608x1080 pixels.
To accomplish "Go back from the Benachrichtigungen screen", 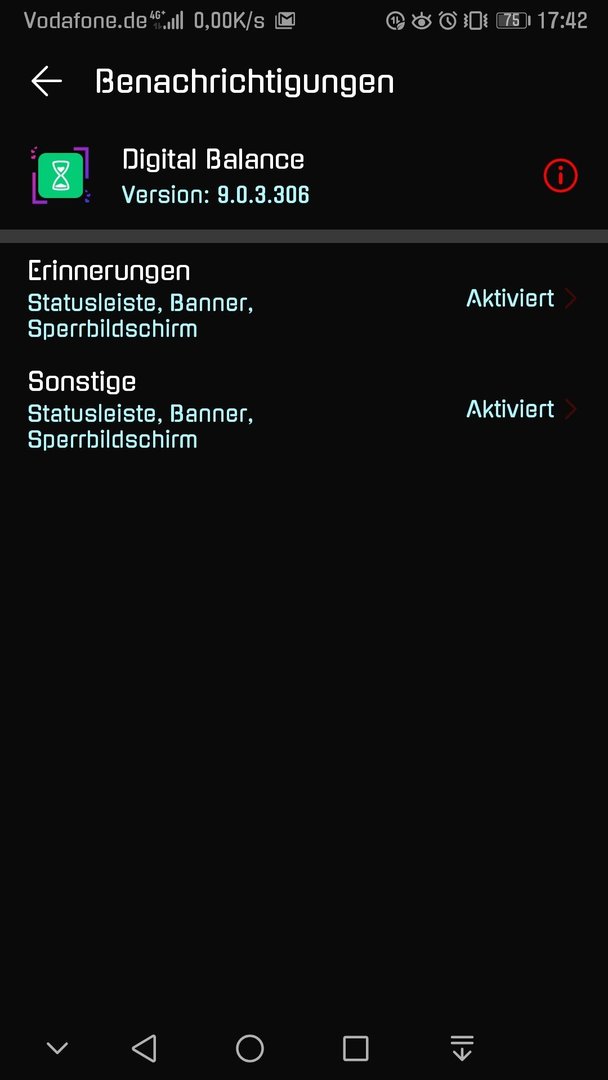I will [46, 81].
